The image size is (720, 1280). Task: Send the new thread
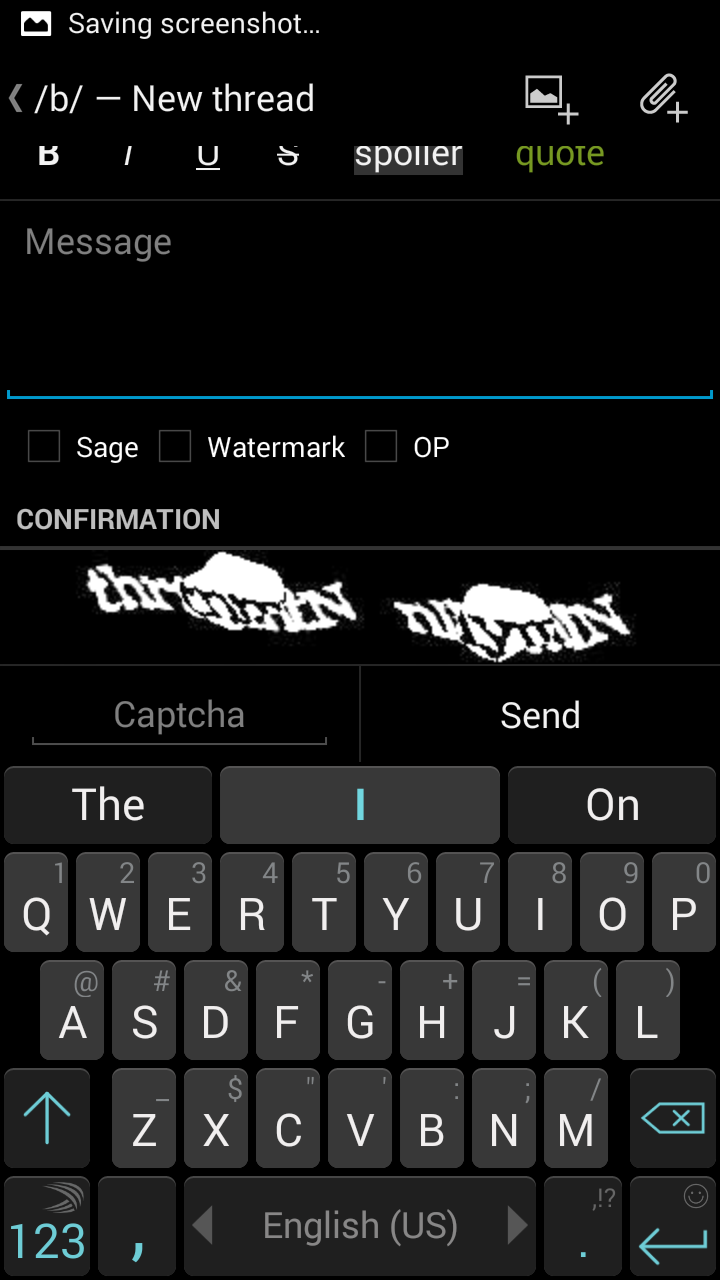click(540, 715)
